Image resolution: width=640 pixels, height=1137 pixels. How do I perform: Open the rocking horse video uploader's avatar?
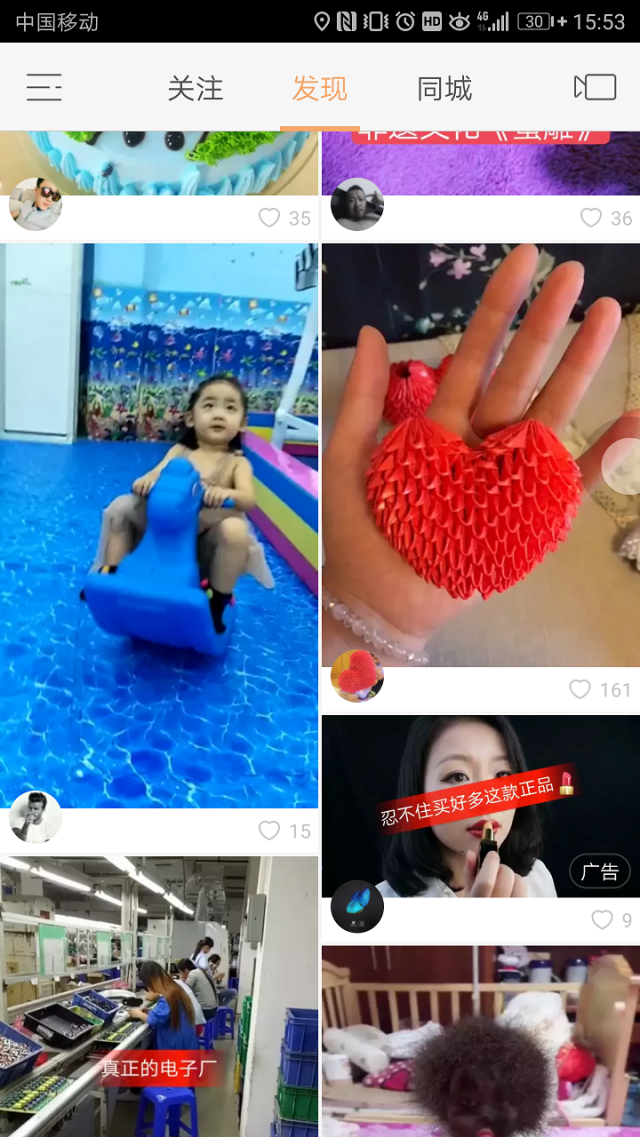click(35, 817)
